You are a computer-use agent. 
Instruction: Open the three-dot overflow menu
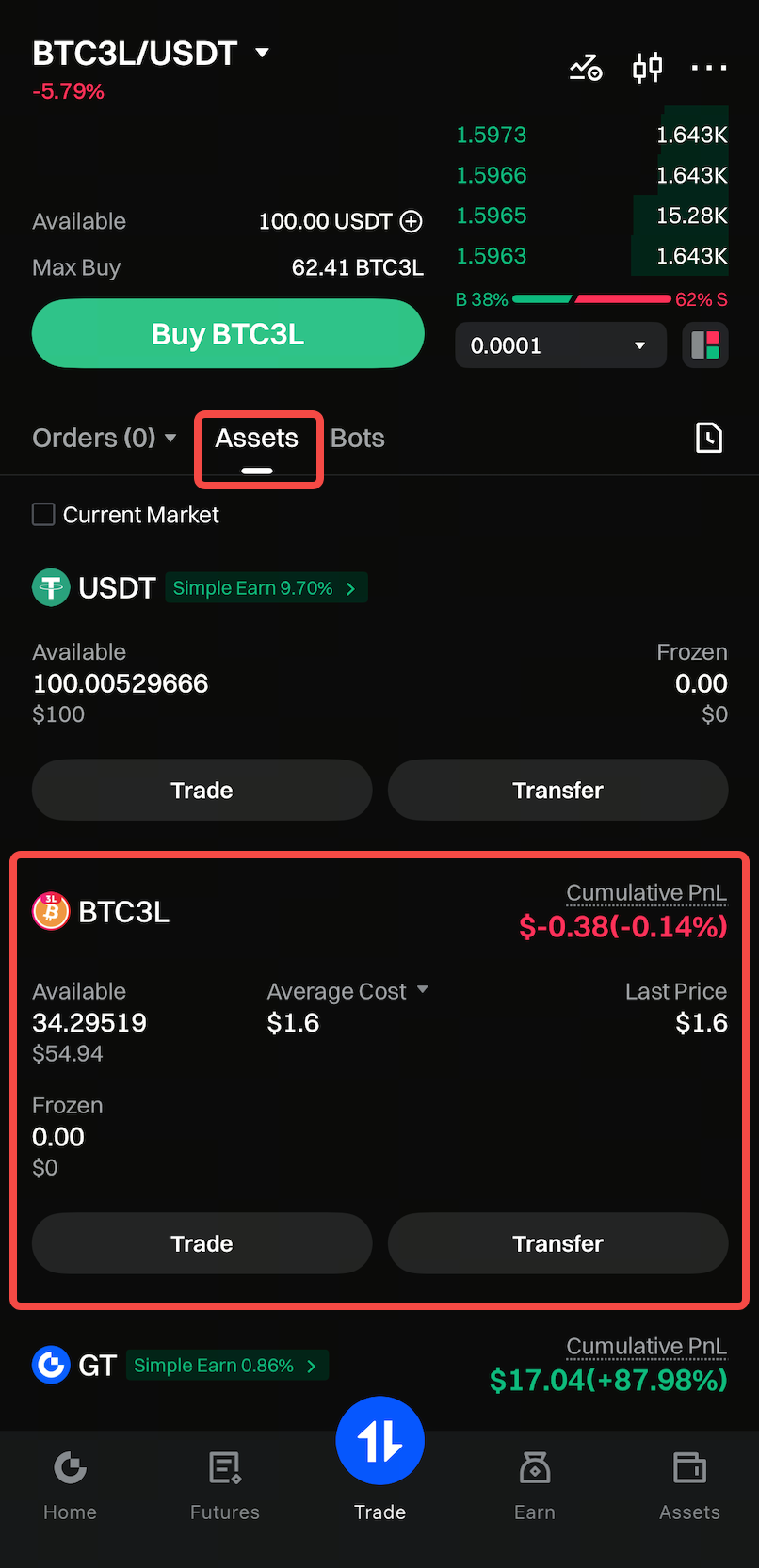coord(708,68)
